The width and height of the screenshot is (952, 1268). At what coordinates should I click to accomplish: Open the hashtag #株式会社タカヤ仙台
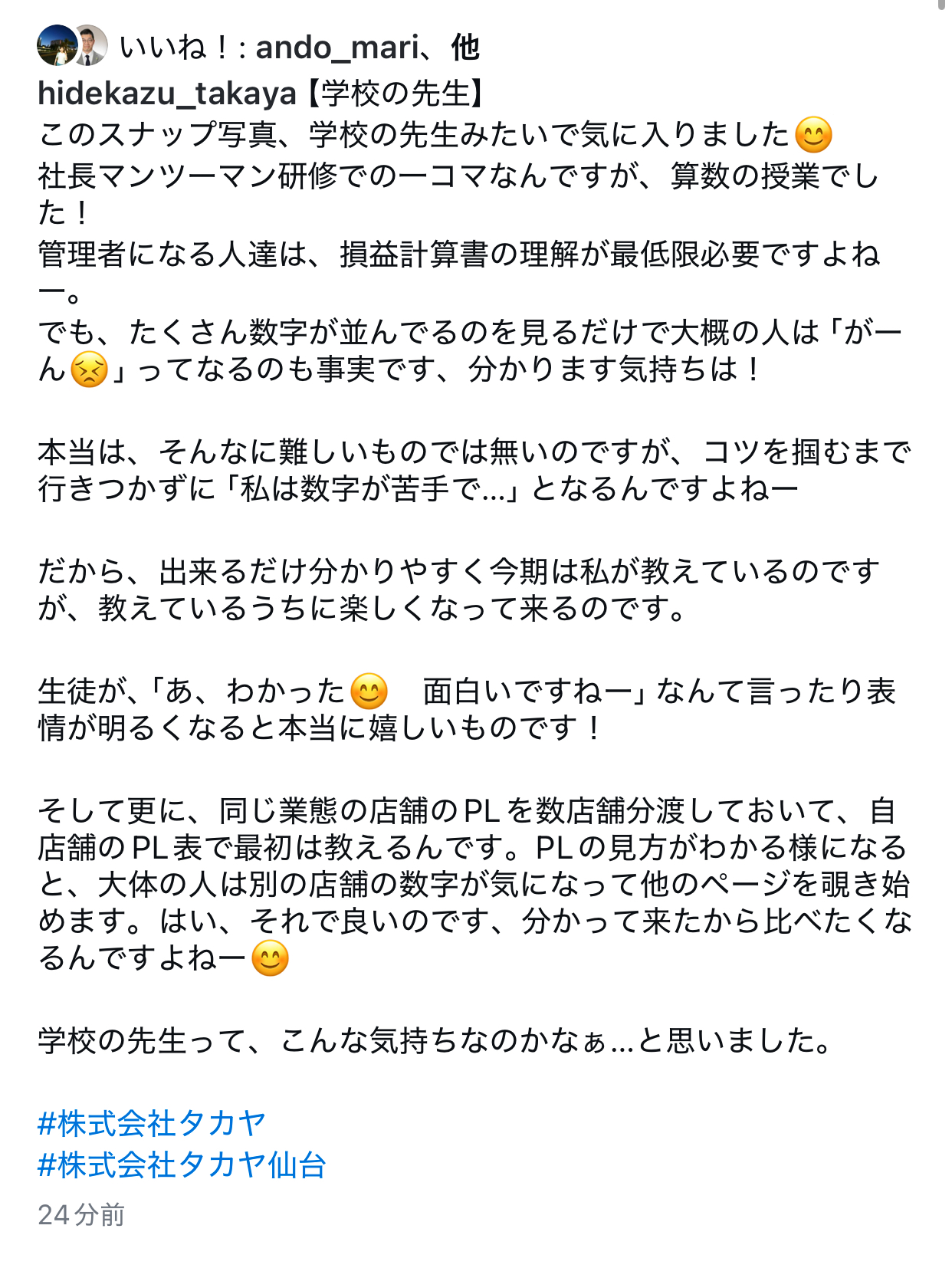pos(182,1165)
